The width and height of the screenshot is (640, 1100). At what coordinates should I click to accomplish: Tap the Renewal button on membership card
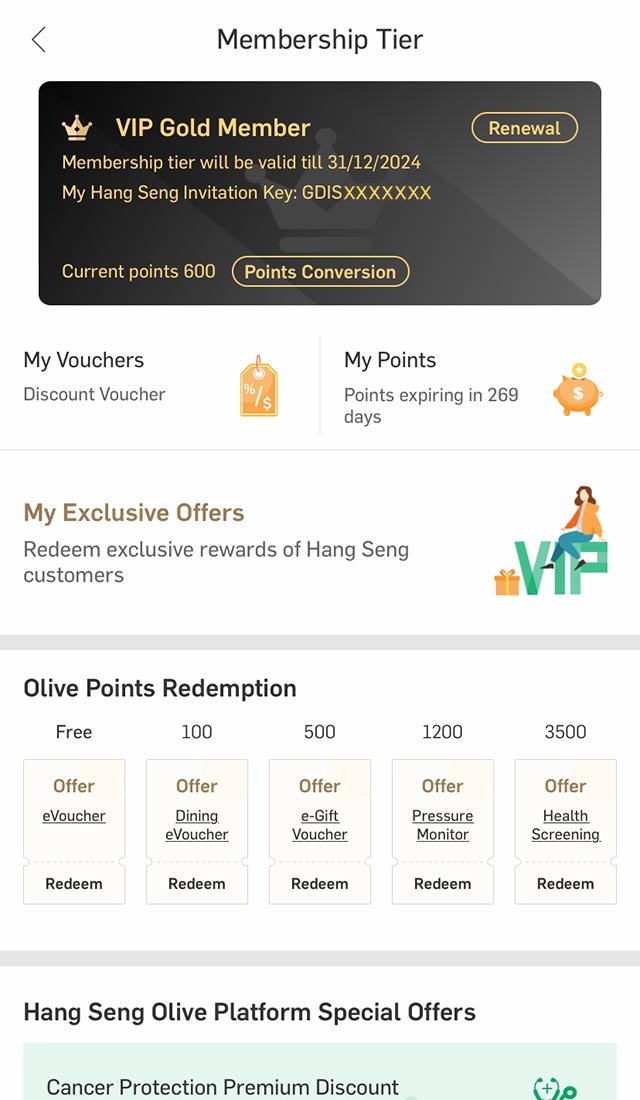(524, 128)
